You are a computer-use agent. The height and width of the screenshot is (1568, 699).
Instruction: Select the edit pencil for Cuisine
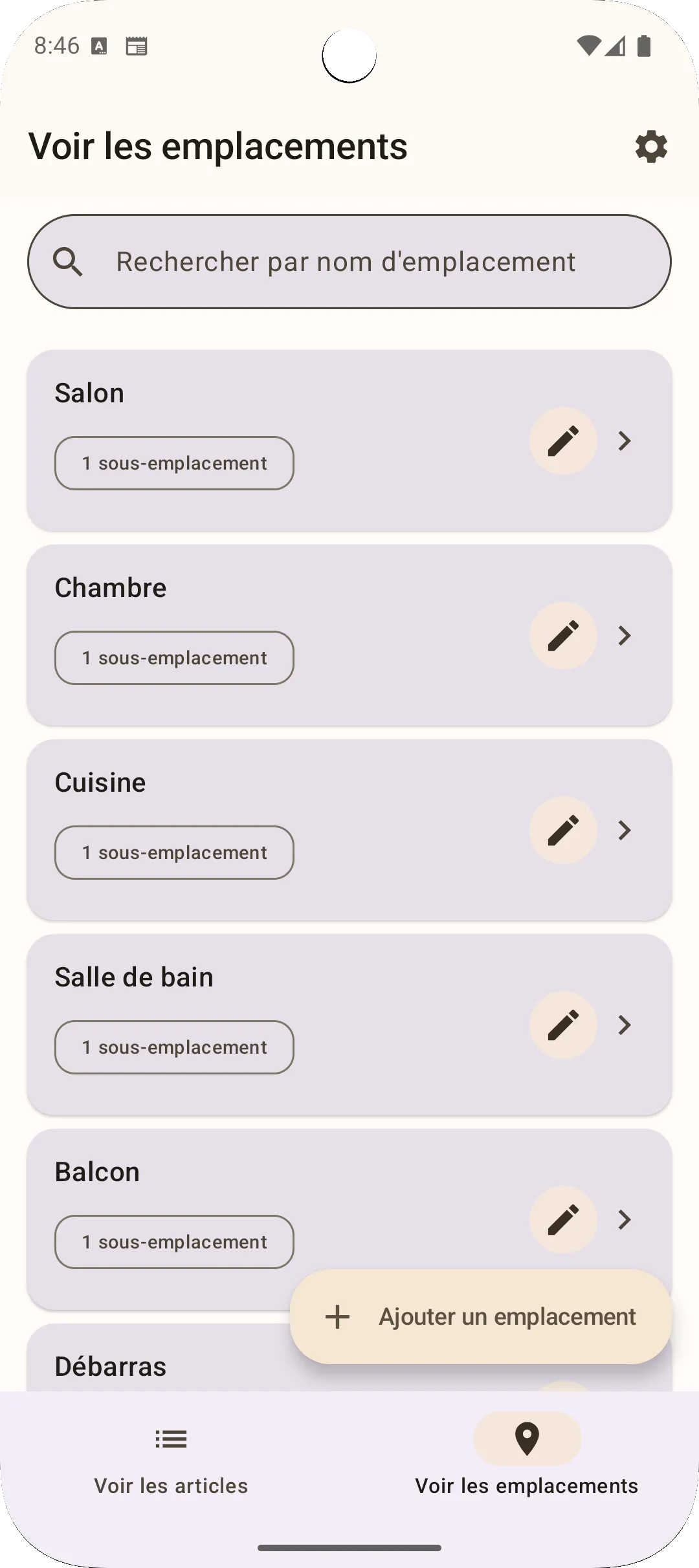pos(562,830)
